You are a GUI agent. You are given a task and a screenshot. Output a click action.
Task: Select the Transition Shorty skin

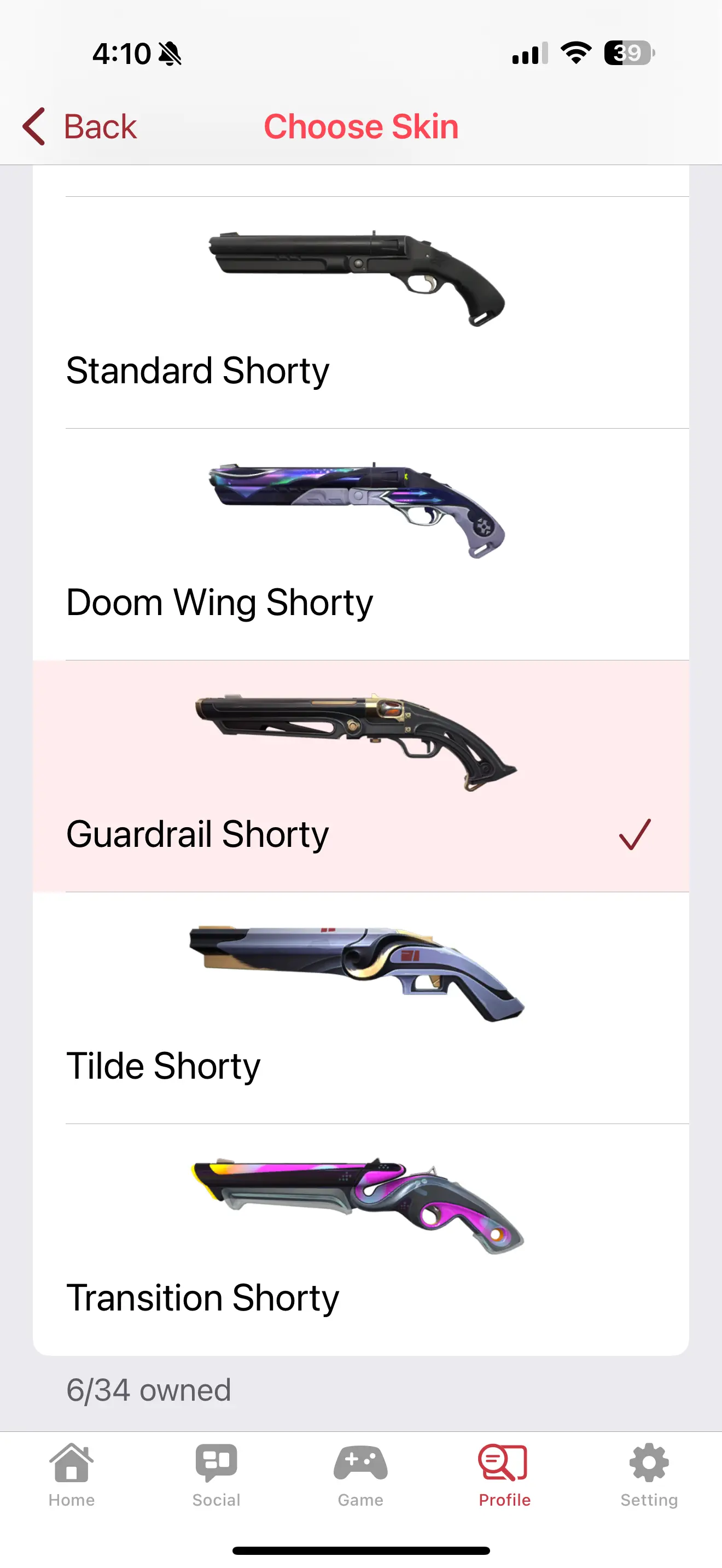tap(360, 1240)
